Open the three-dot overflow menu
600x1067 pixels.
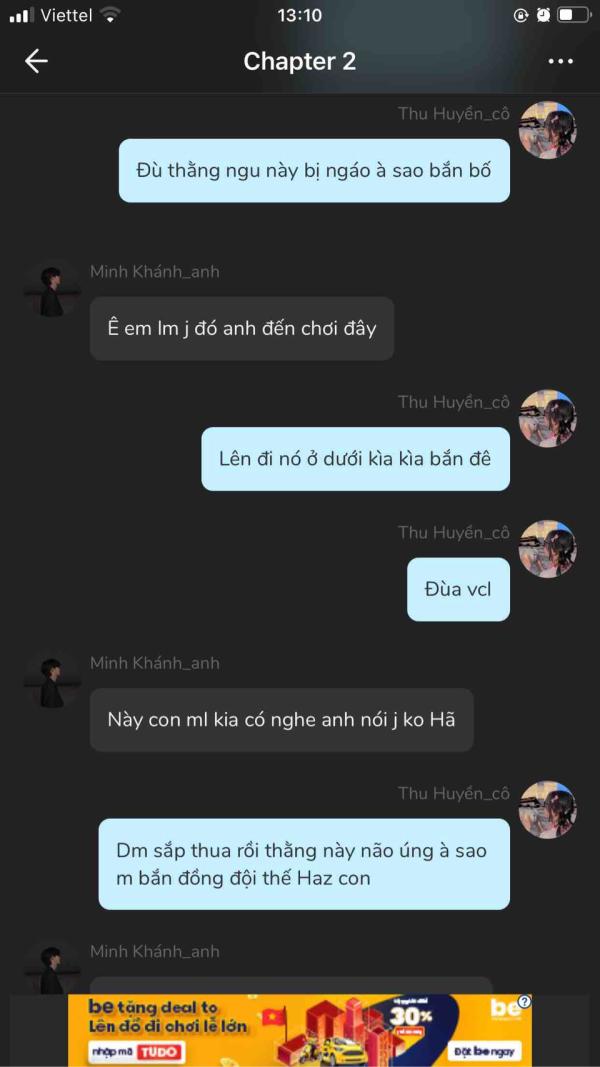point(561,61)
